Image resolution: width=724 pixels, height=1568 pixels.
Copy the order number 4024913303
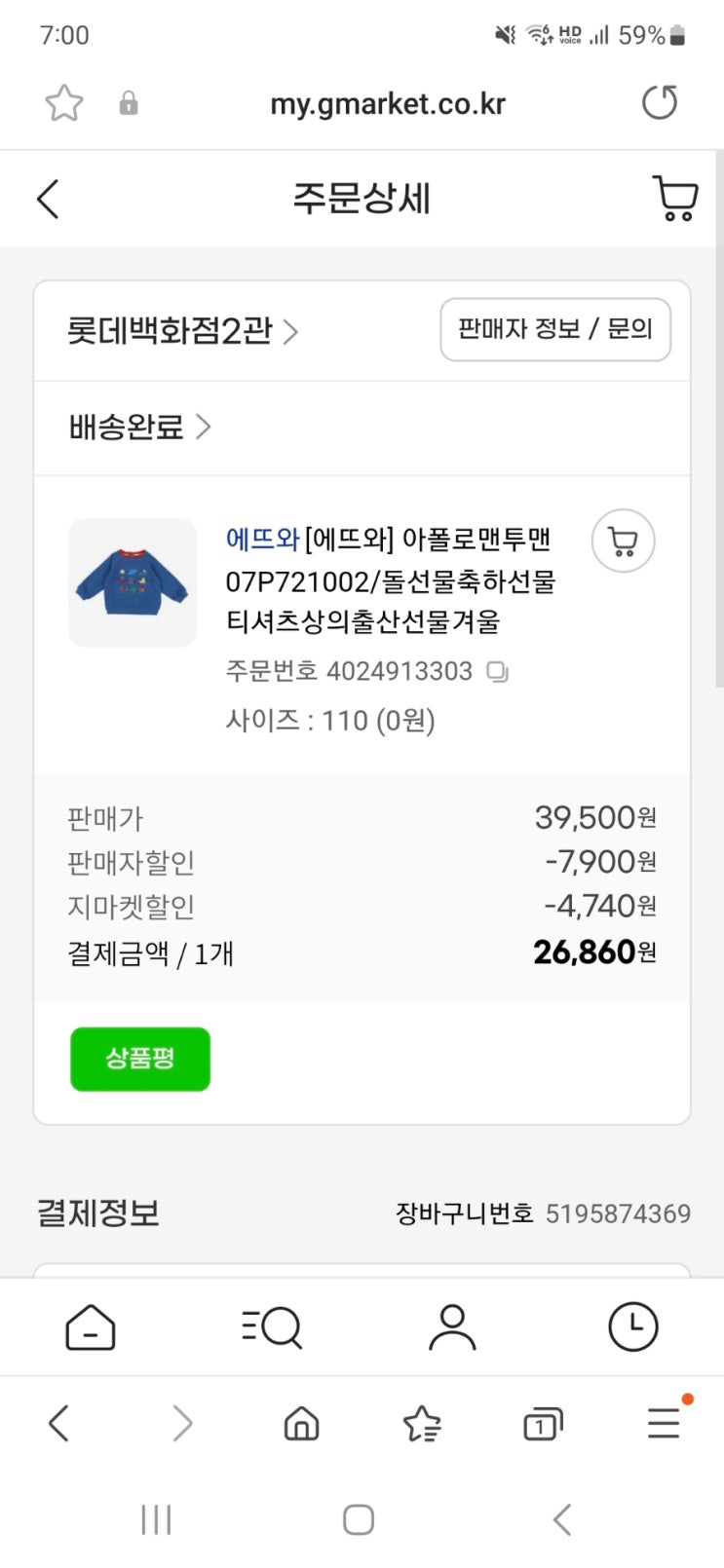click(x=498, y=672)
